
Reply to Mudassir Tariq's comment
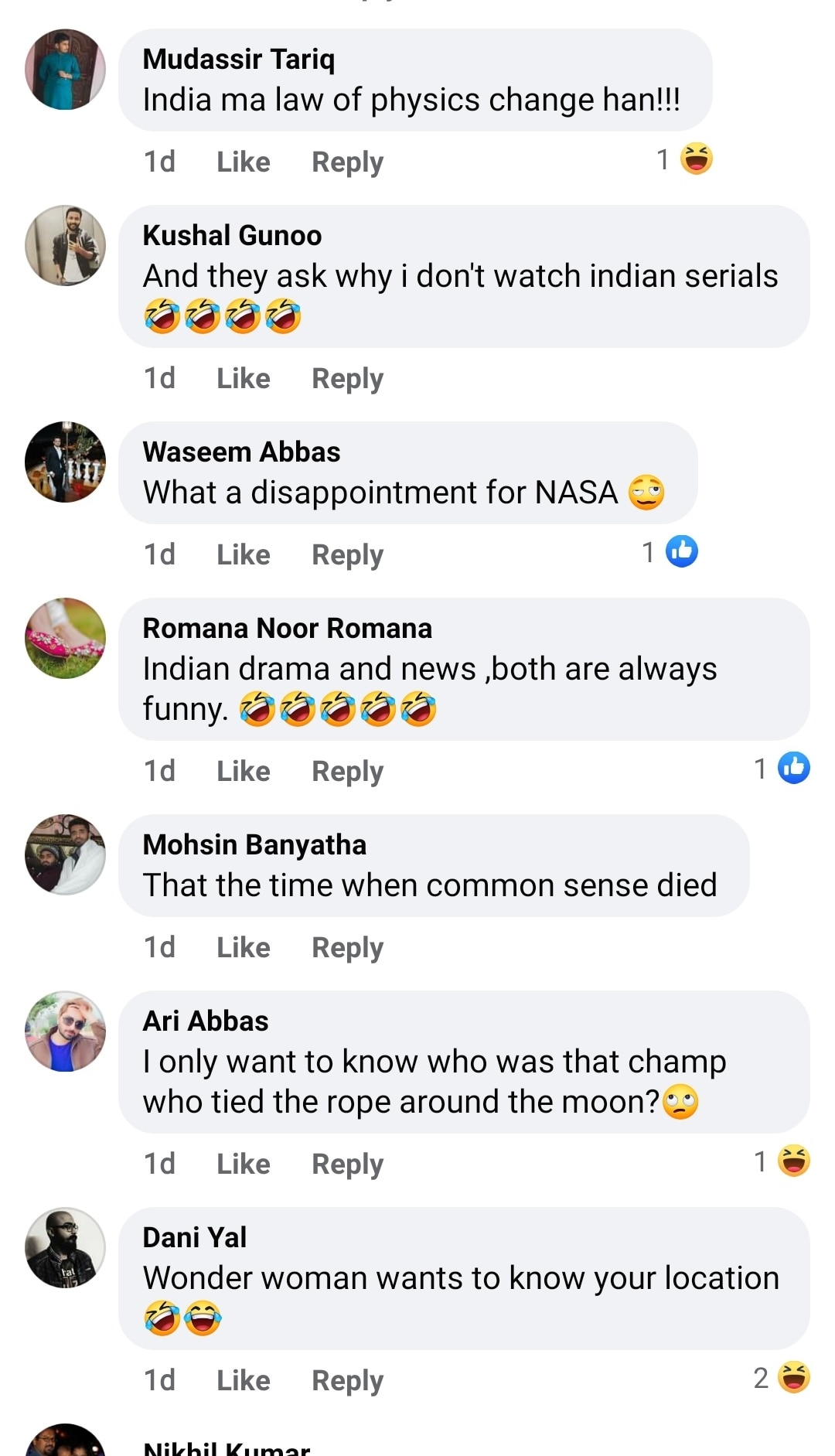347,162
